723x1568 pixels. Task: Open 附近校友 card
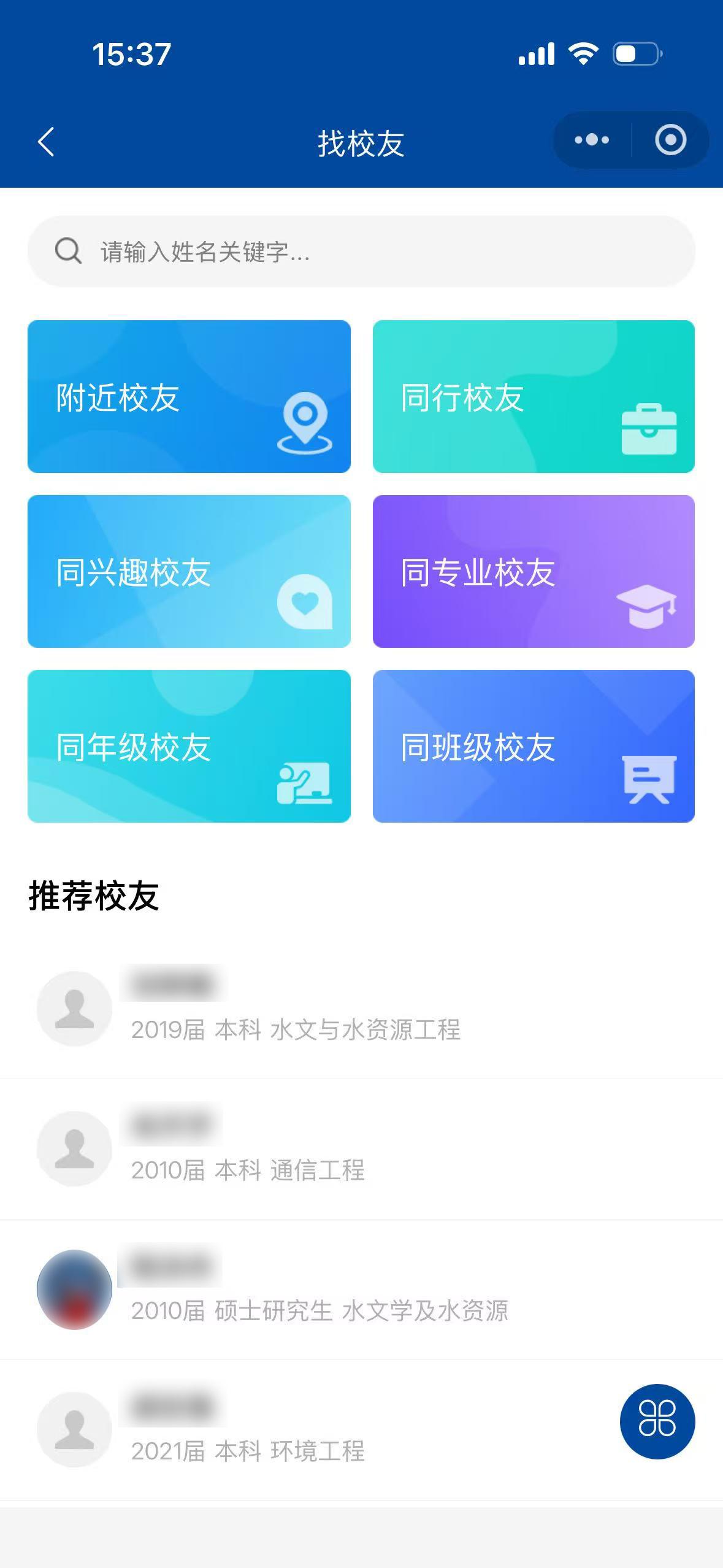click(x=189, y=396)
